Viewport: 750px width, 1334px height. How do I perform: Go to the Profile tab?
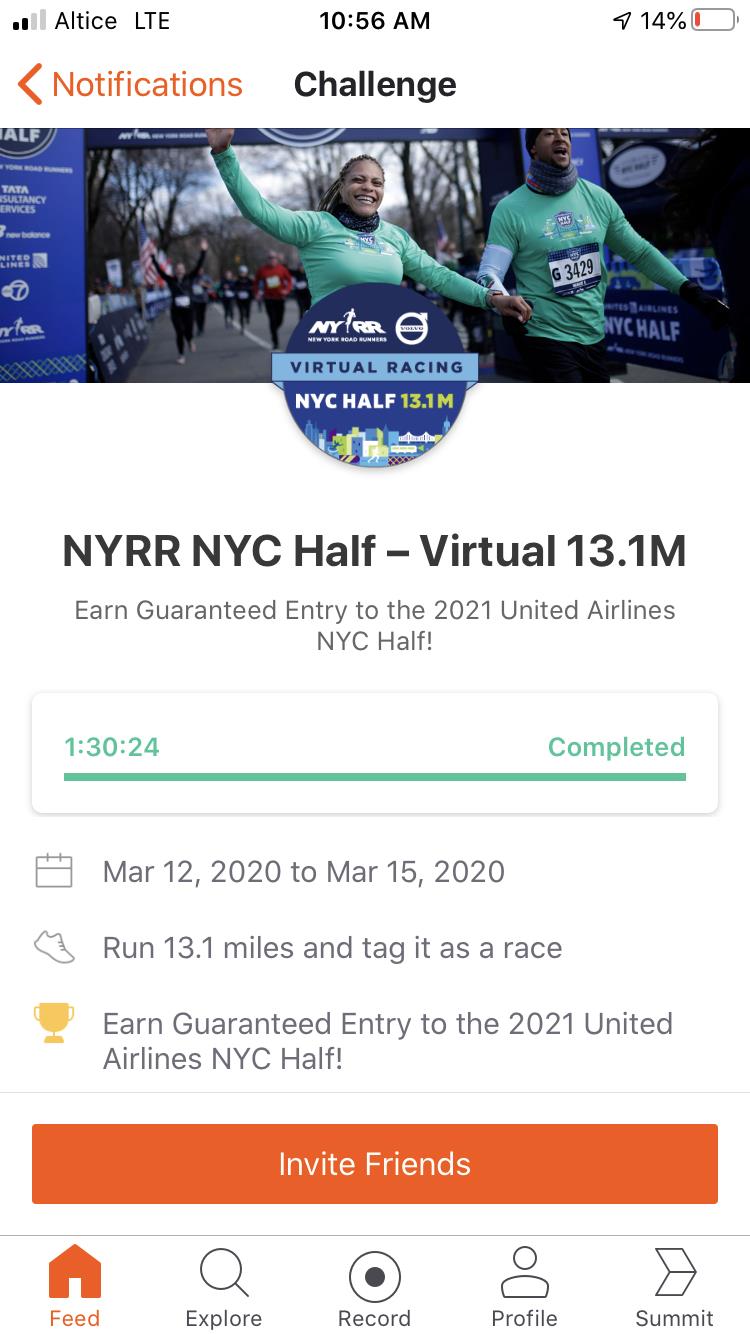(x=524, y=1285)
